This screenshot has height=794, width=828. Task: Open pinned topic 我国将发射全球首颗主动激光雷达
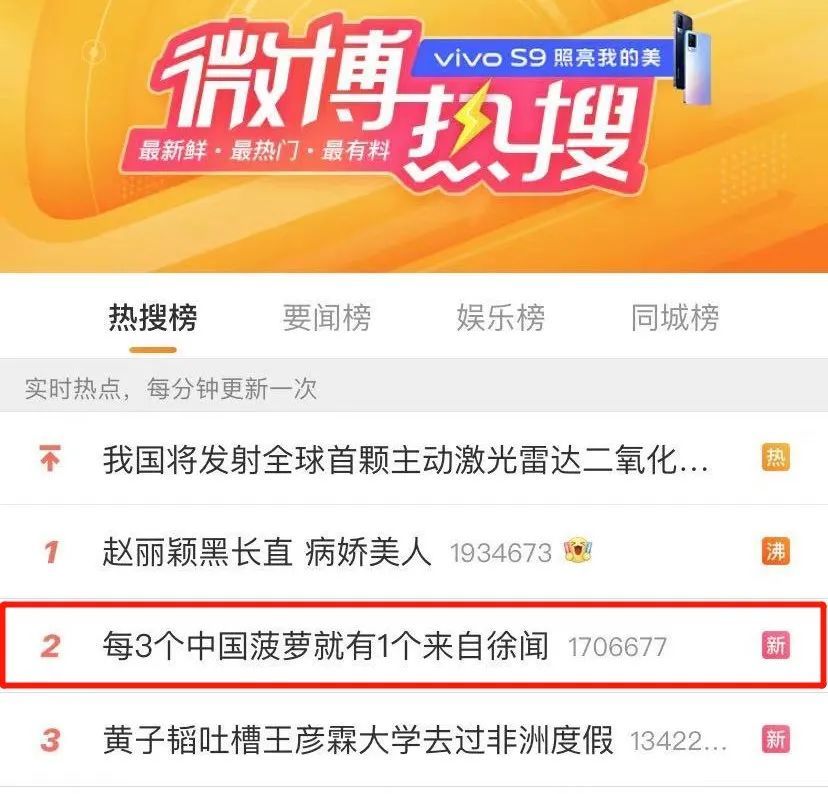(406, 461)
